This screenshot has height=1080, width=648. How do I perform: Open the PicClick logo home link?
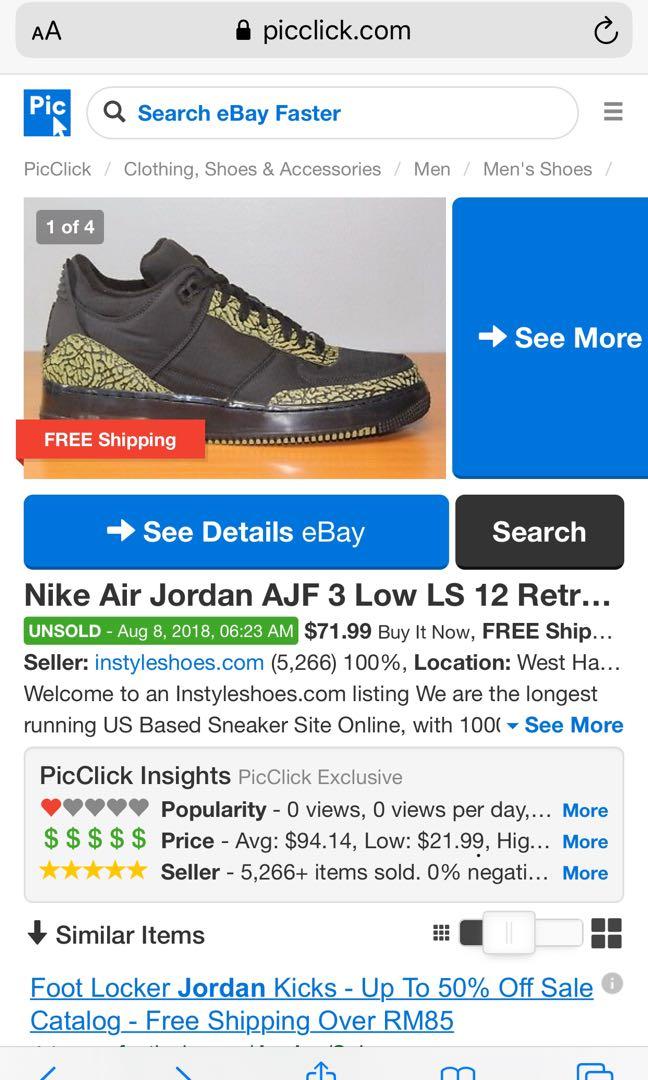[x=47, y=112]
